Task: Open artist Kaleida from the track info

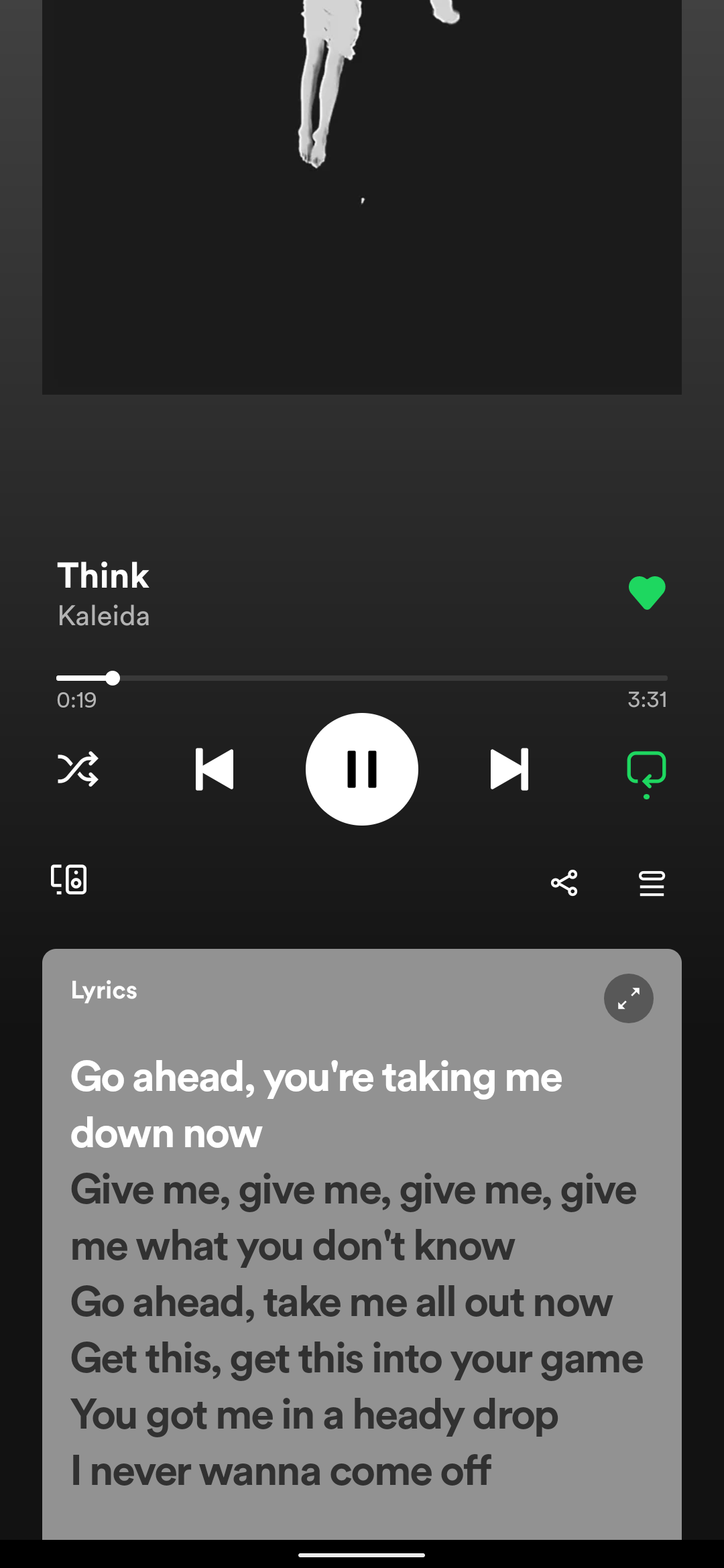Action: tap(103, 616)
